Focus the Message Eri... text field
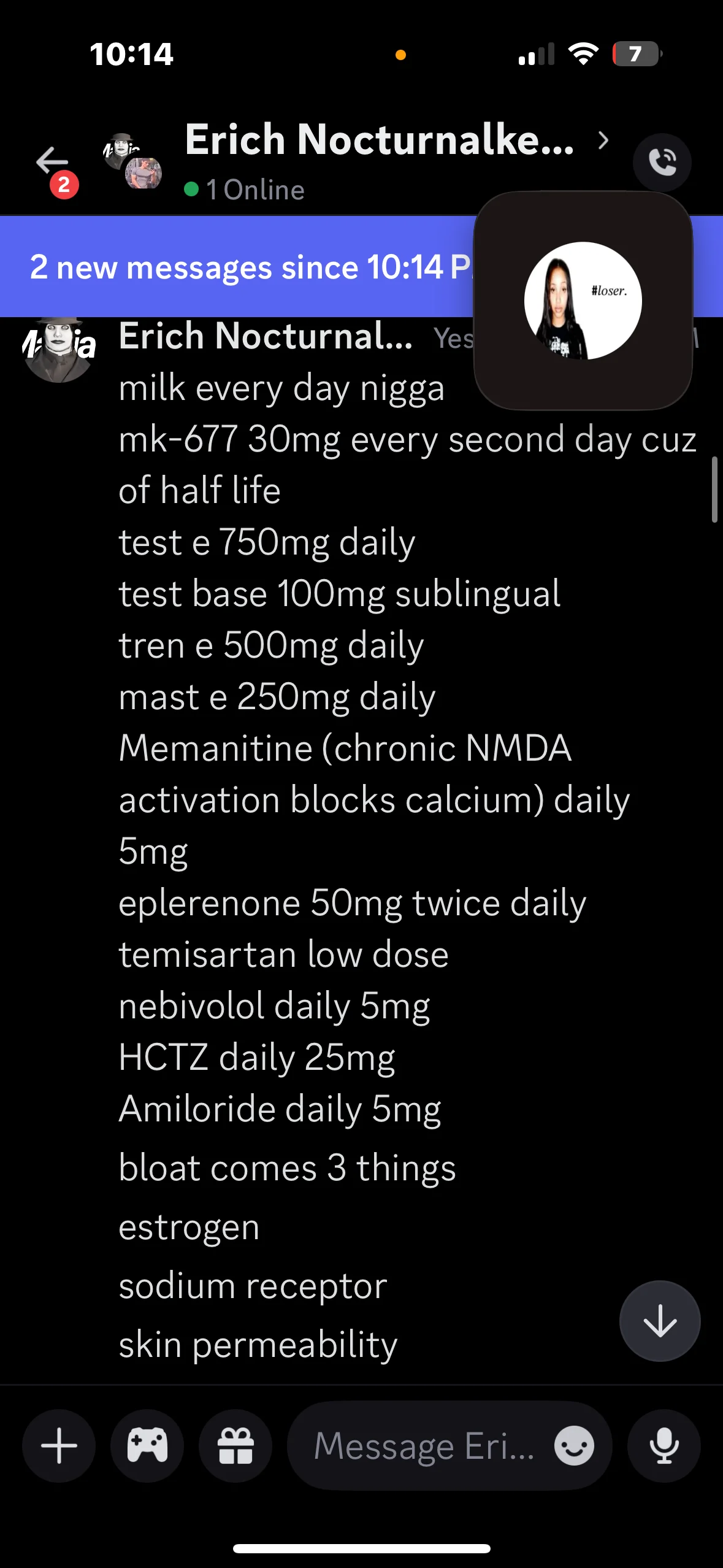The image size is (723, 1568). 423,1446
